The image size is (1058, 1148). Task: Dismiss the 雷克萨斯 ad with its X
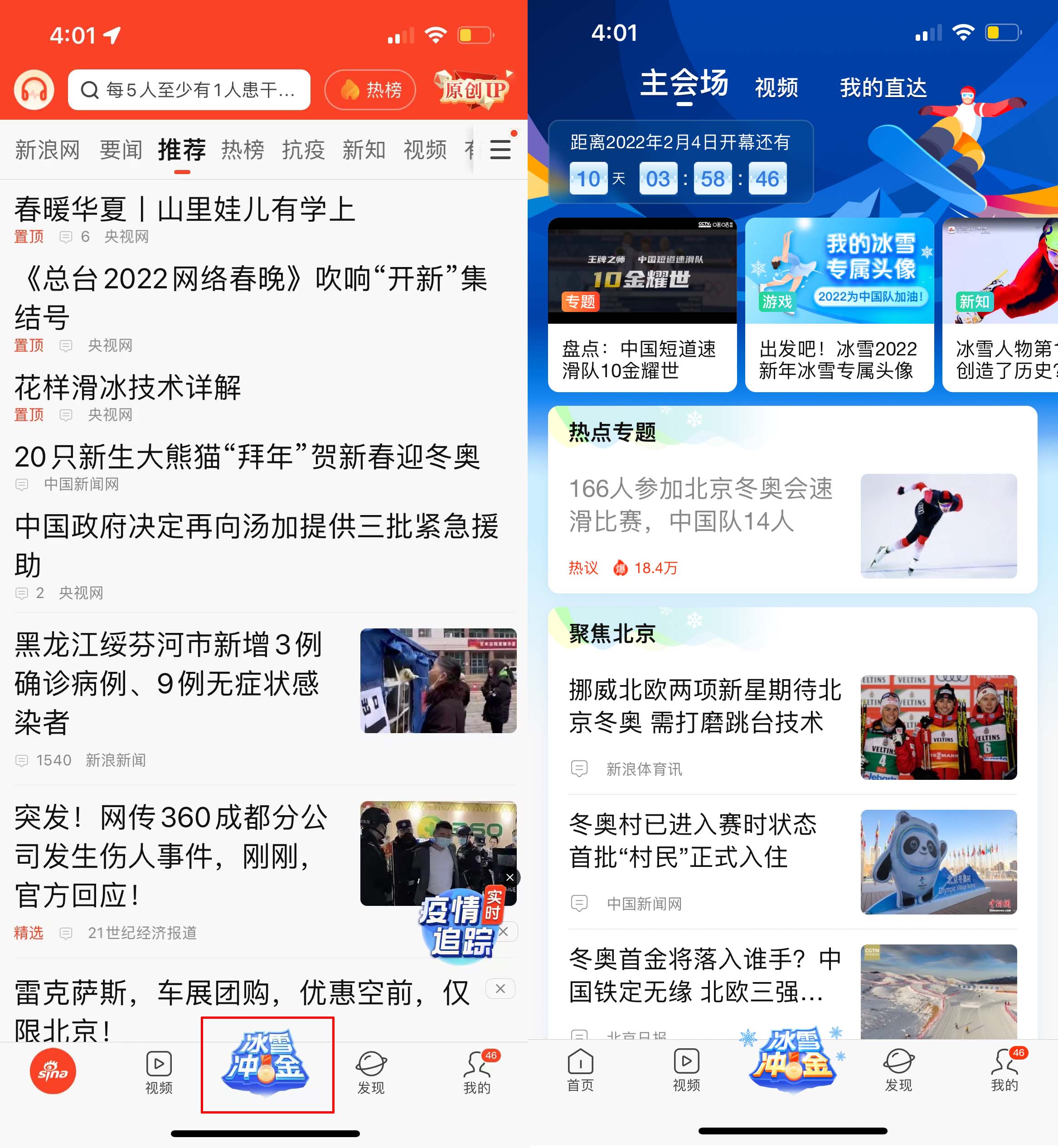[x=500, y=988]
